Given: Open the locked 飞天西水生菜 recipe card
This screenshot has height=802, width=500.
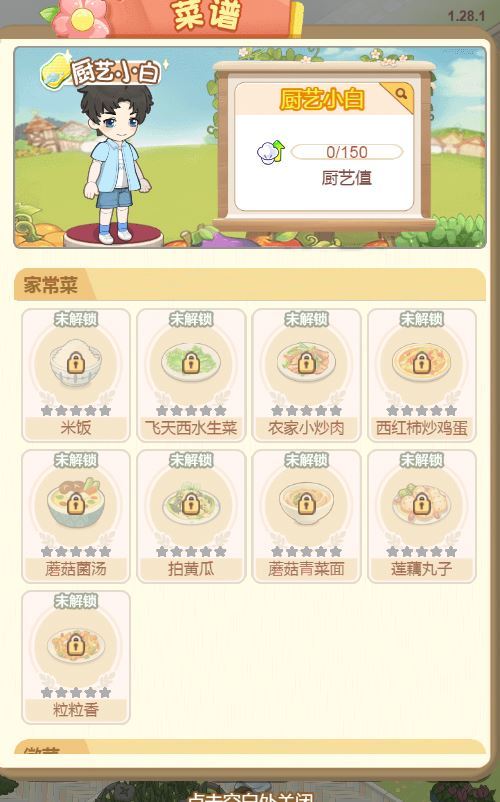Looking at the screenshot, I should 191,375.
